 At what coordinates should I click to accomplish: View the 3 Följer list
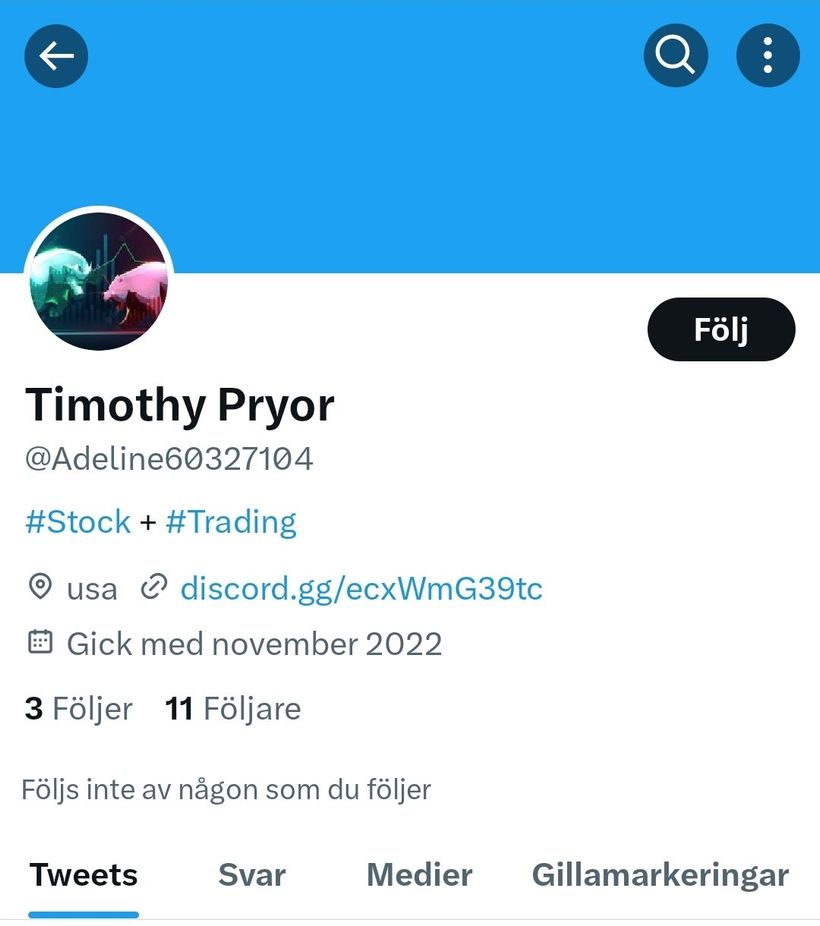point(78,709)
